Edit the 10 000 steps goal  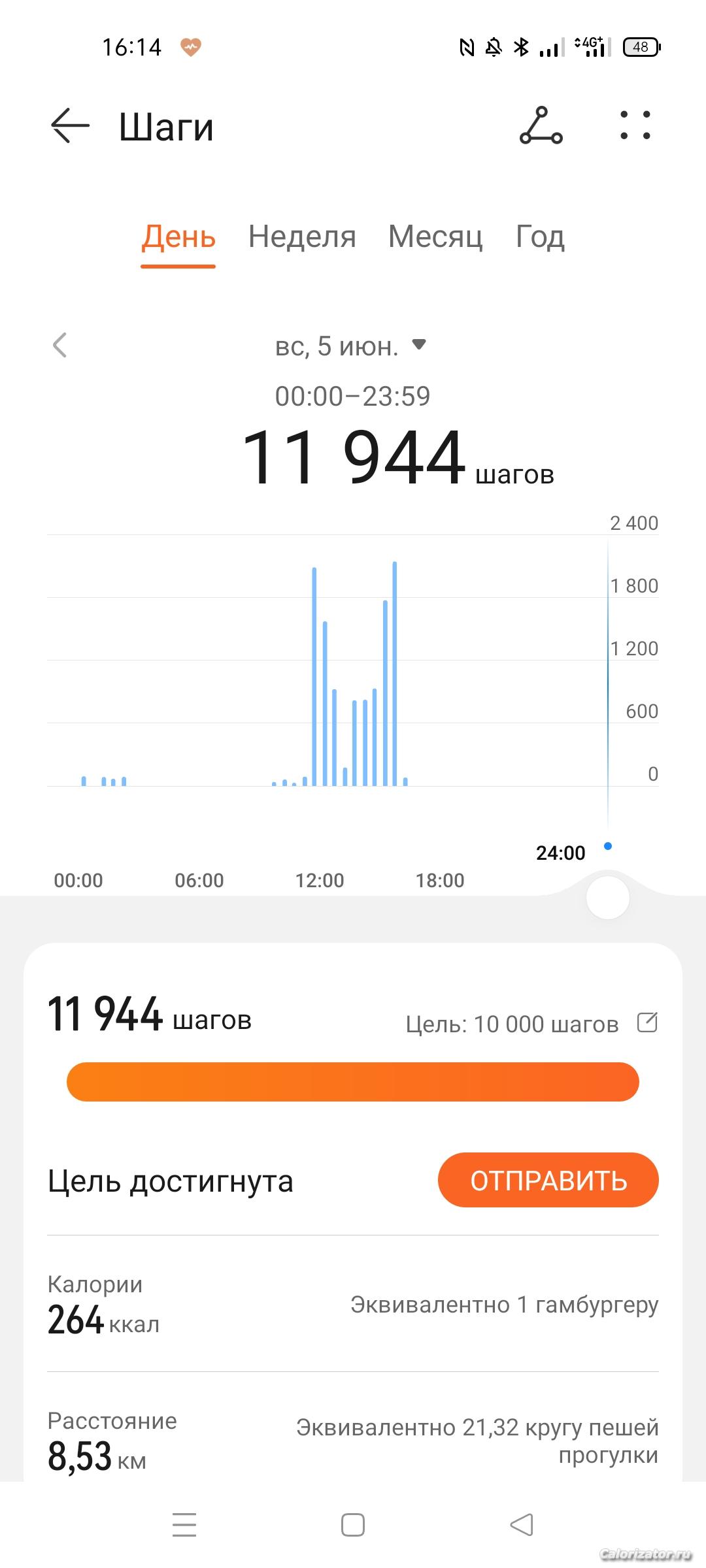(647, 1022)
